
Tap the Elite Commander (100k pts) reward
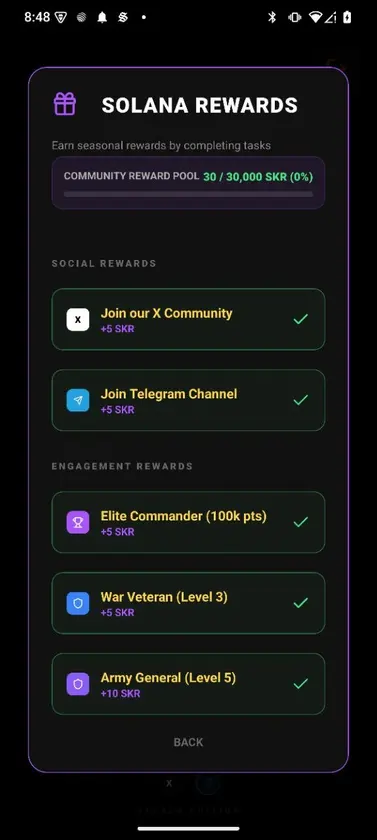click(x=188, y=522)
